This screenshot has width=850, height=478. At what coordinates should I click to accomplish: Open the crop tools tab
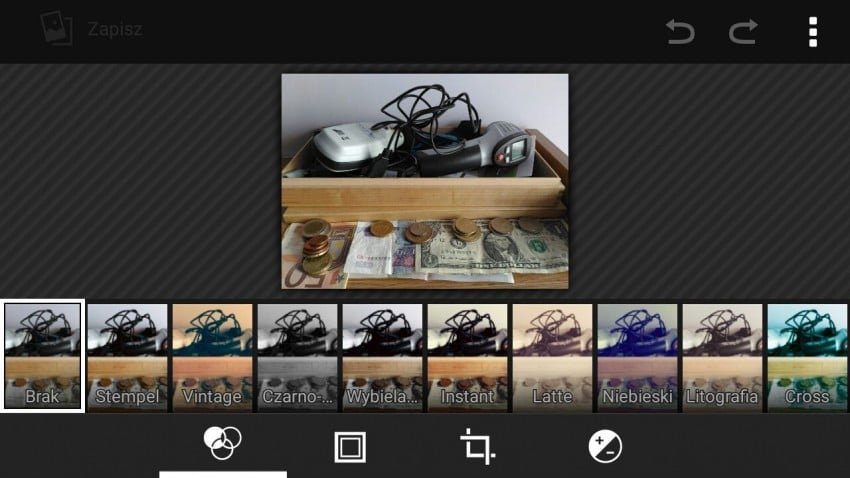(477, 446)
